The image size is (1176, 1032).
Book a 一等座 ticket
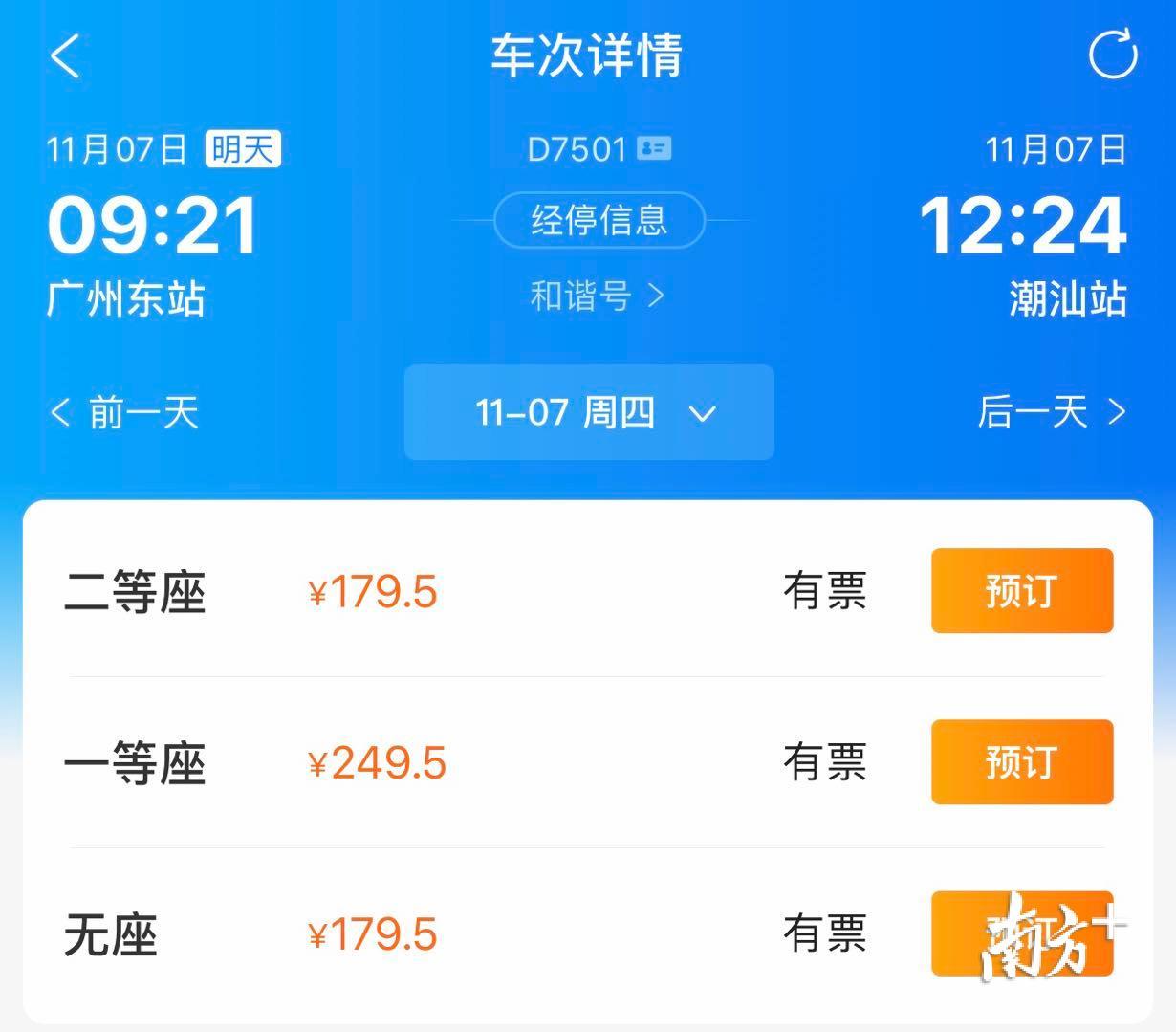(1021, 762)
